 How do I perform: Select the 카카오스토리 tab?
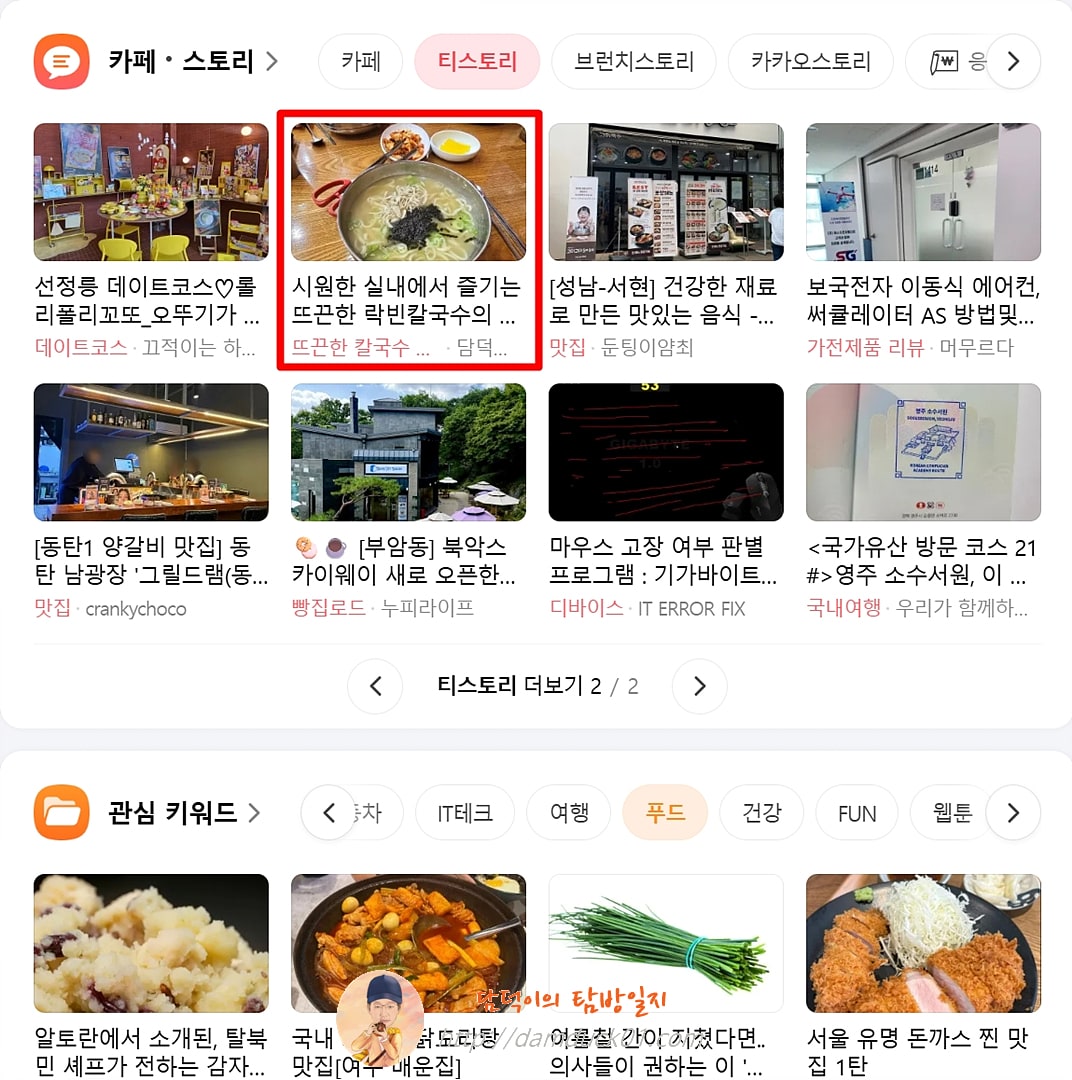[811, 61]
